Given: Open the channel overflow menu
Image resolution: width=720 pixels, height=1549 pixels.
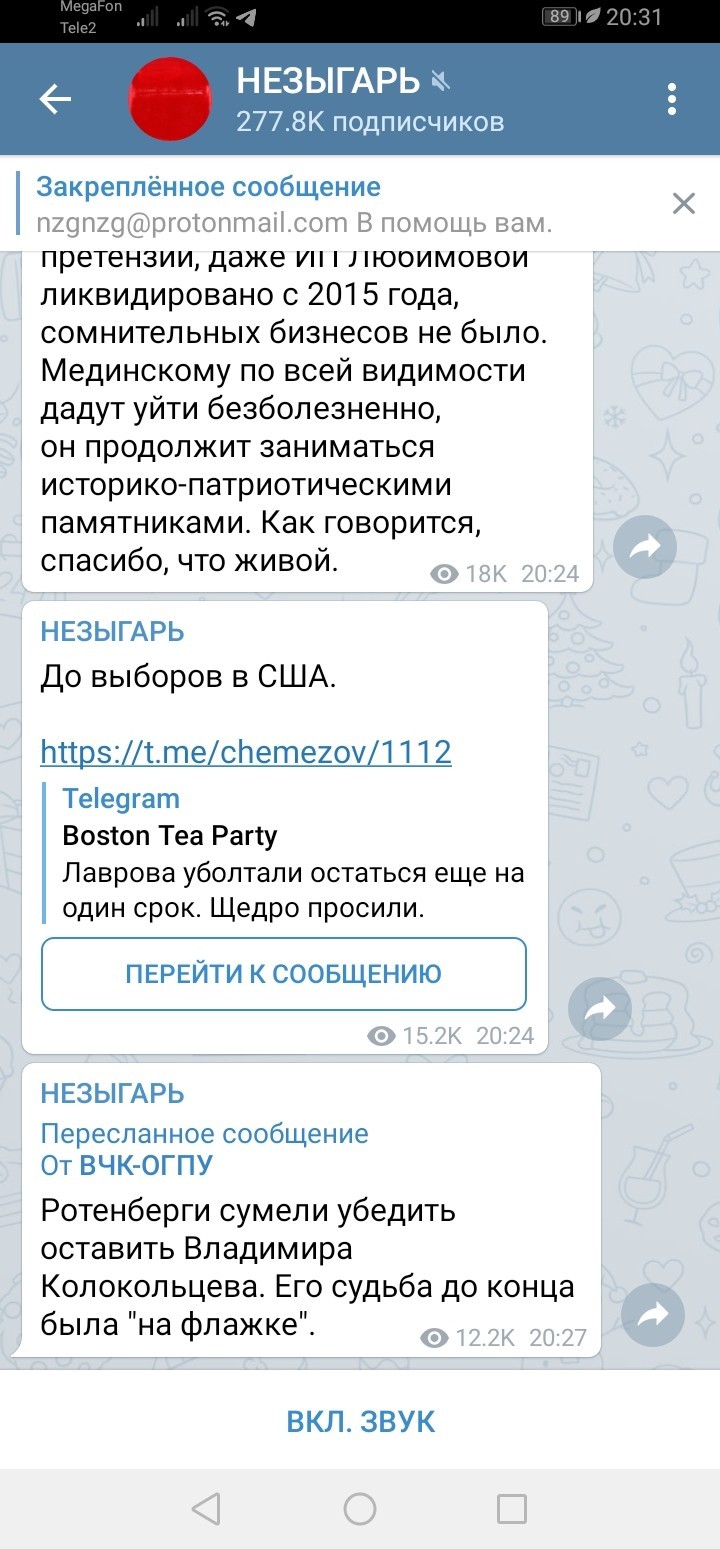Looking at the screenshot, I should coord(672,99).
